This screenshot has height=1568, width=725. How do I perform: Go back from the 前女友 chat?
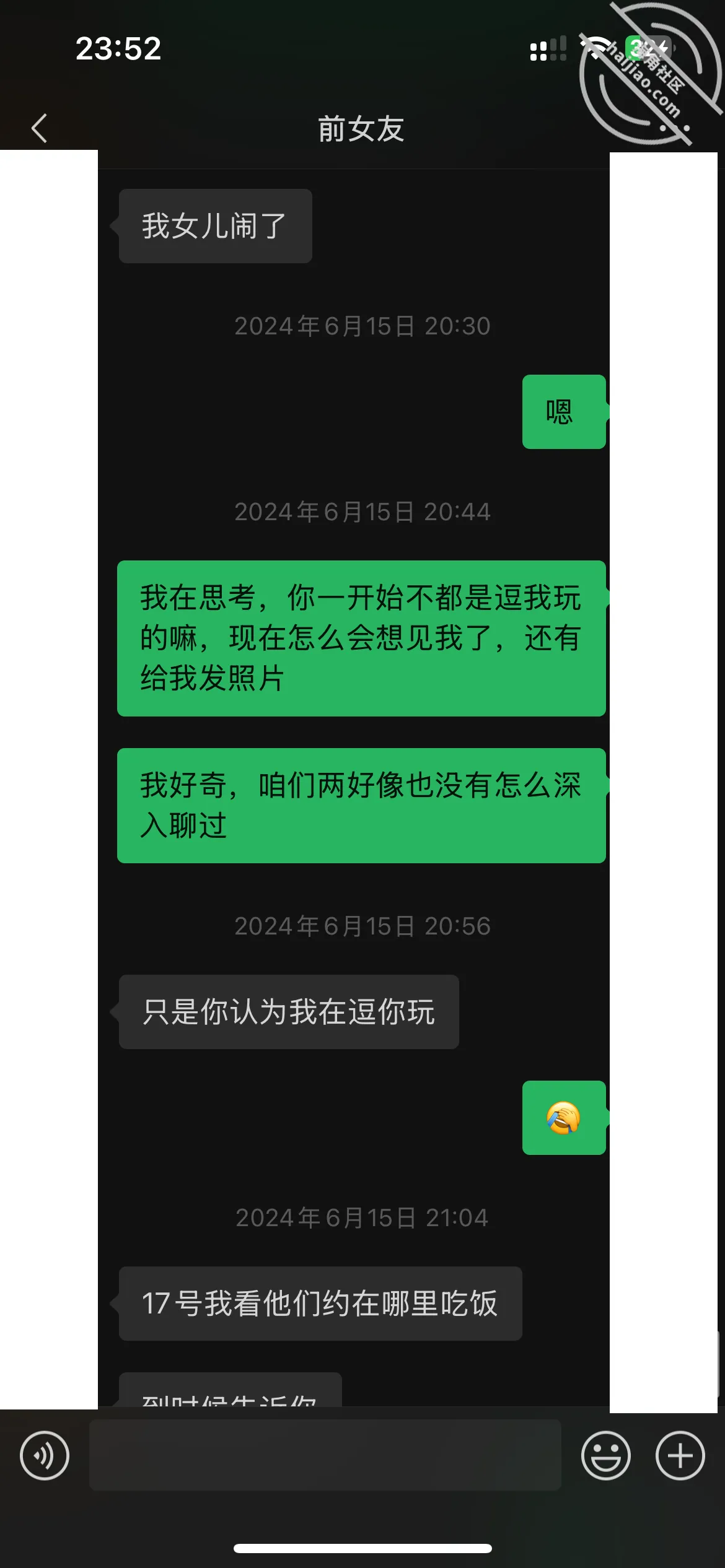pos(39,128)
